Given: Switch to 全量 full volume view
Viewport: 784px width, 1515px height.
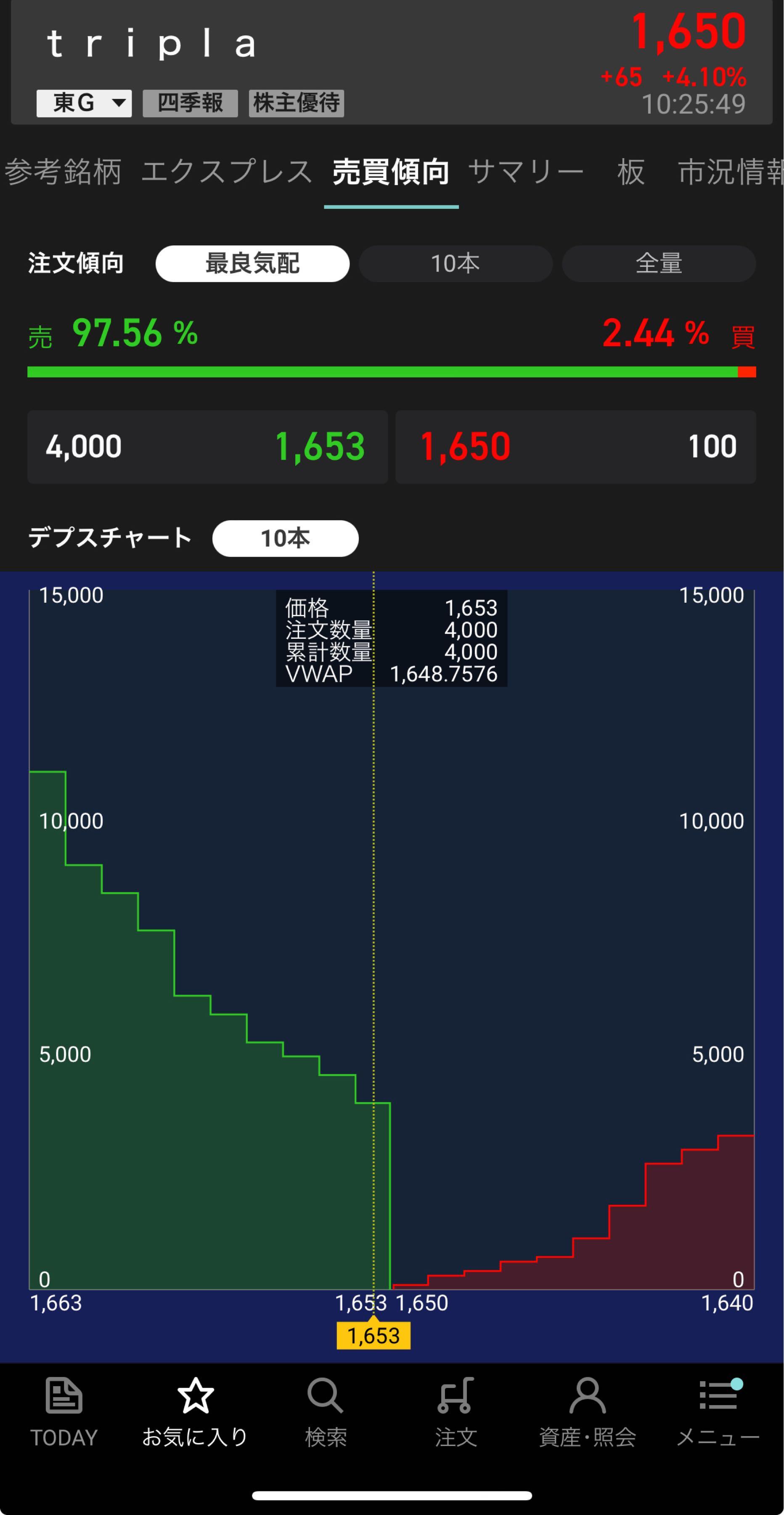Looking at the screenshot, I should (x=659, y=263).
